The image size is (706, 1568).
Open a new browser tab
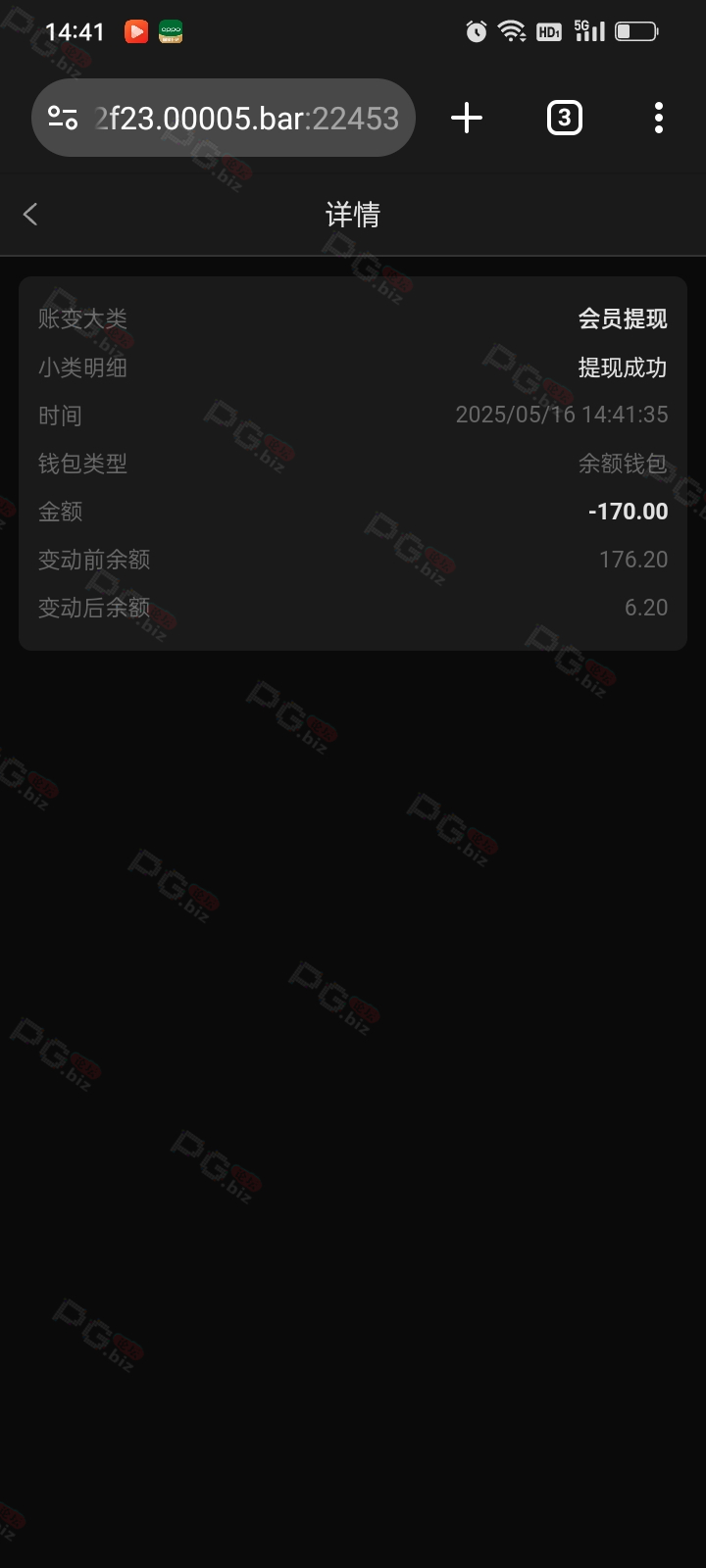(467, 119)
